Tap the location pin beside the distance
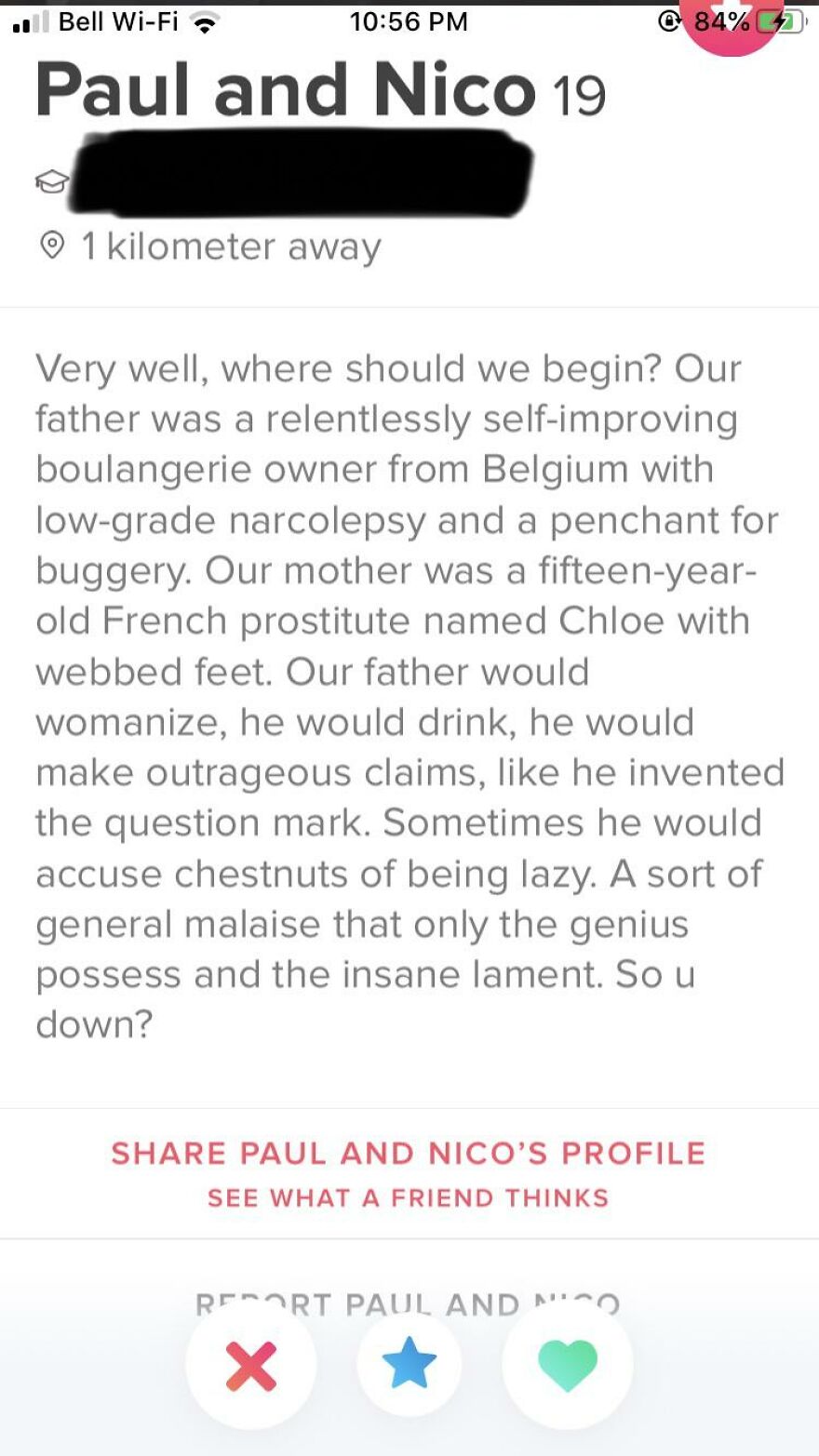The width and height of the screenshot is (819, 1456). click(x=55, y=245)
